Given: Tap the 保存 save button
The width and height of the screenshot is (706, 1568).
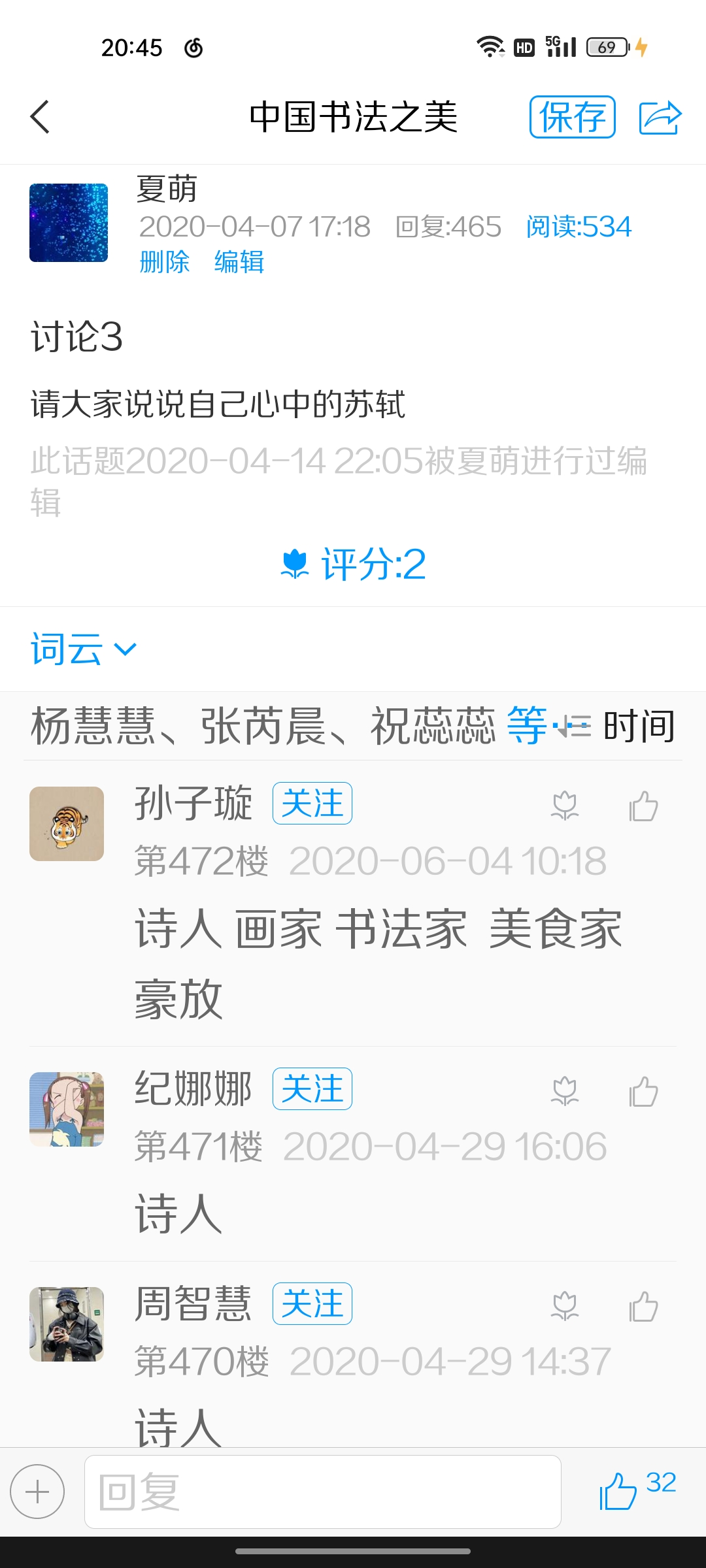Looking at the screenshot, I should tap(572, 117).
